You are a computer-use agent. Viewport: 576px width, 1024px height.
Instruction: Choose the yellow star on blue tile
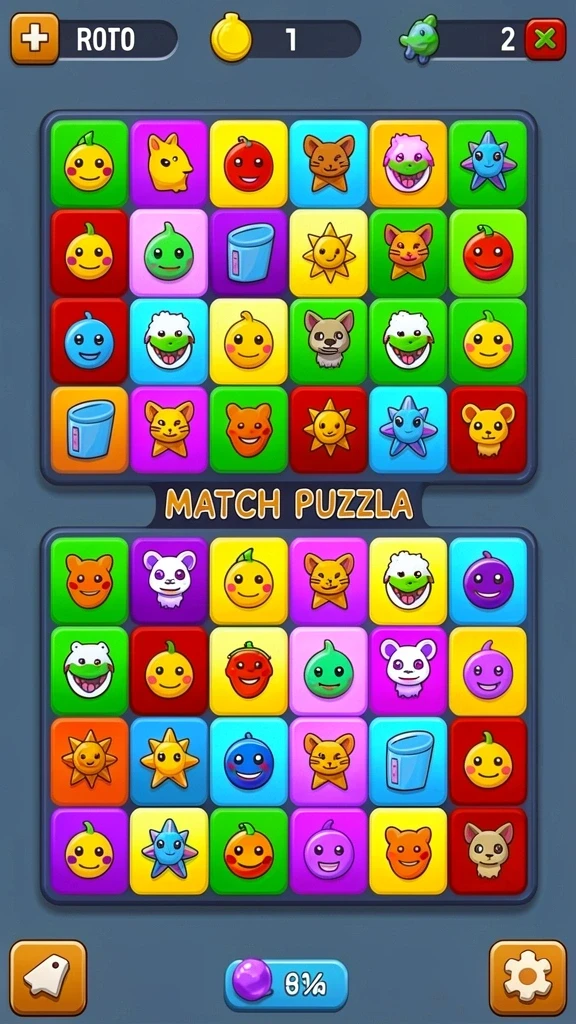tap(169, 761)
